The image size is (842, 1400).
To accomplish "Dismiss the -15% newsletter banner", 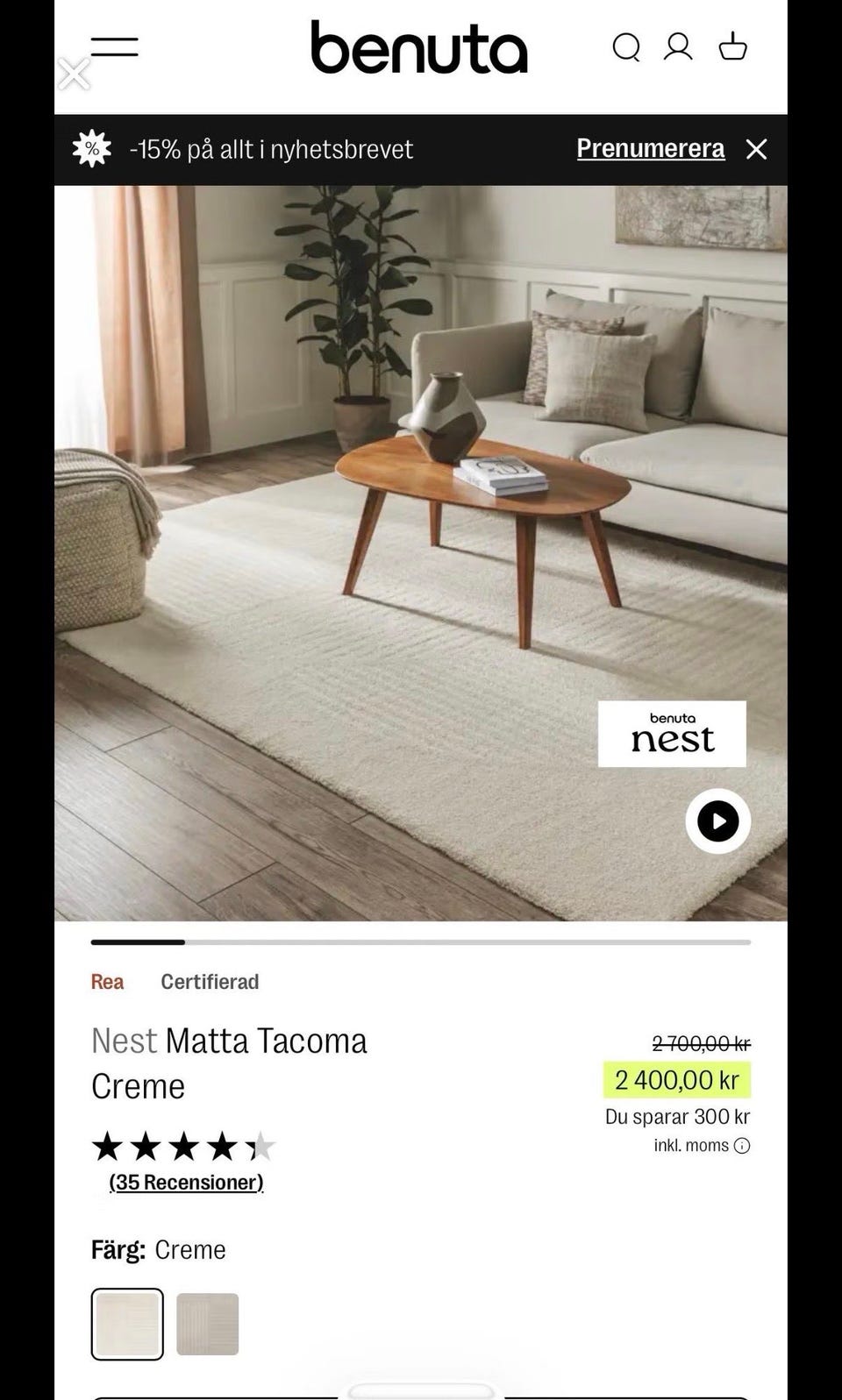I will click(756, 150).
